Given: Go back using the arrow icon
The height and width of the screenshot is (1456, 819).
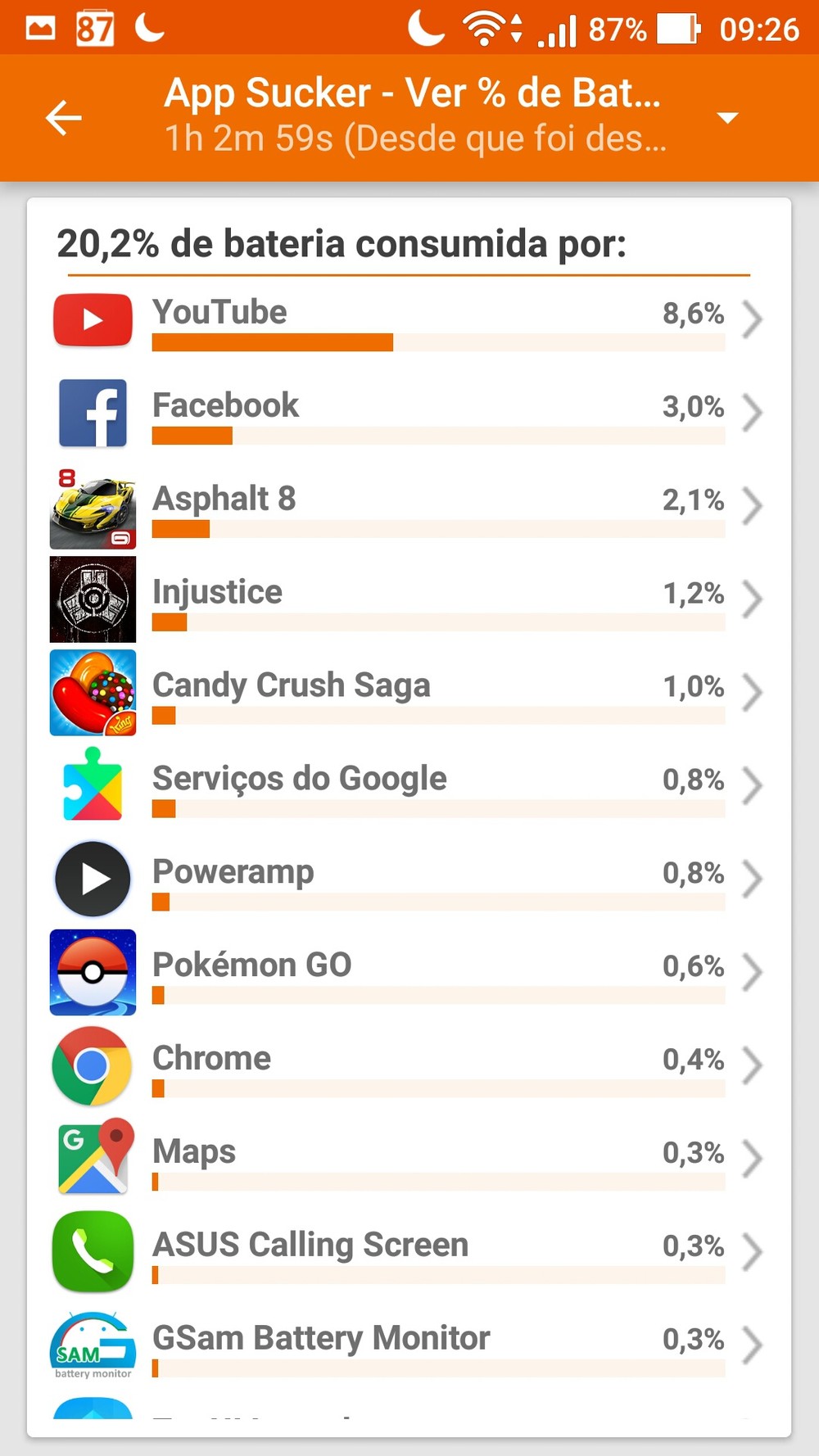Looking at the screenshot, I should [63, 118].
